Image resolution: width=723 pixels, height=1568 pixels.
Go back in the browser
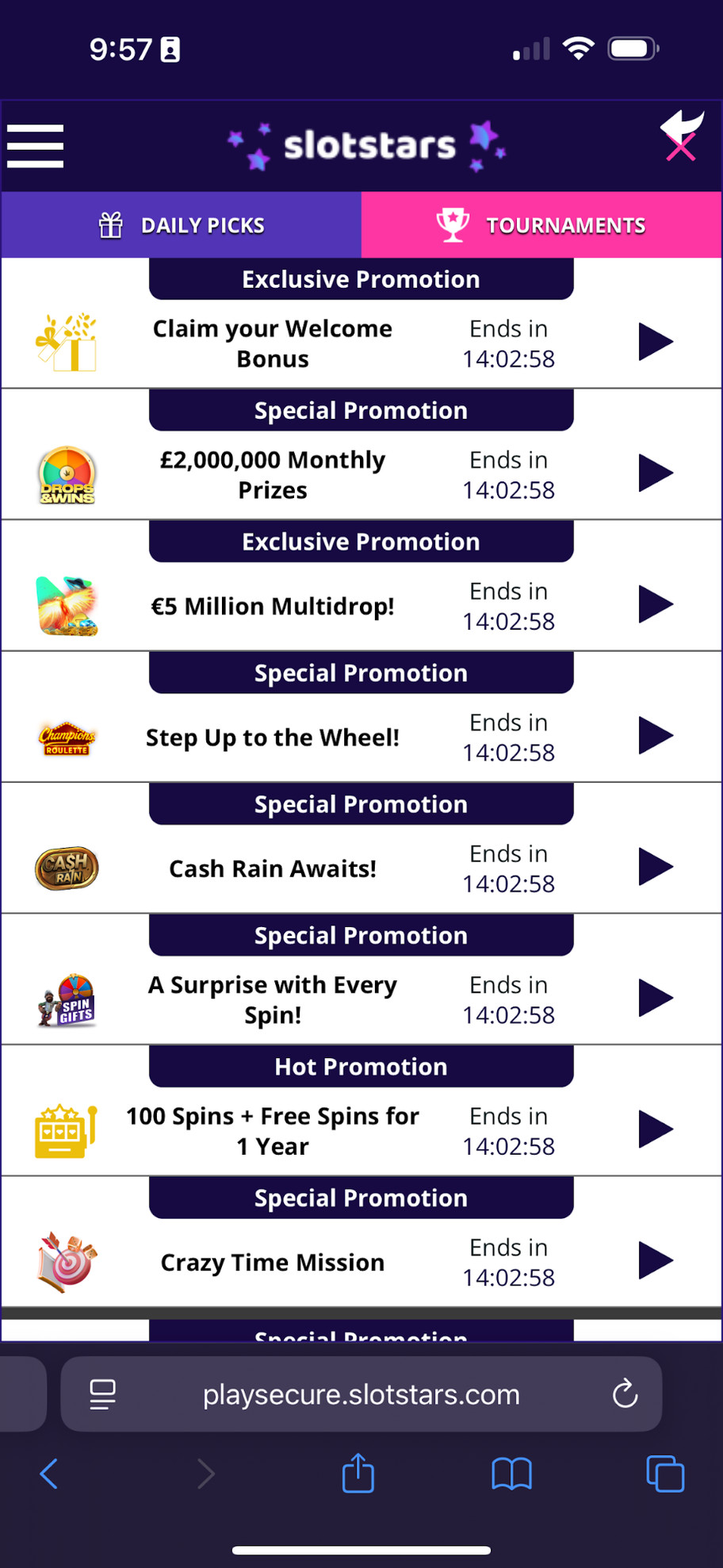click(x=49, y=1474)
